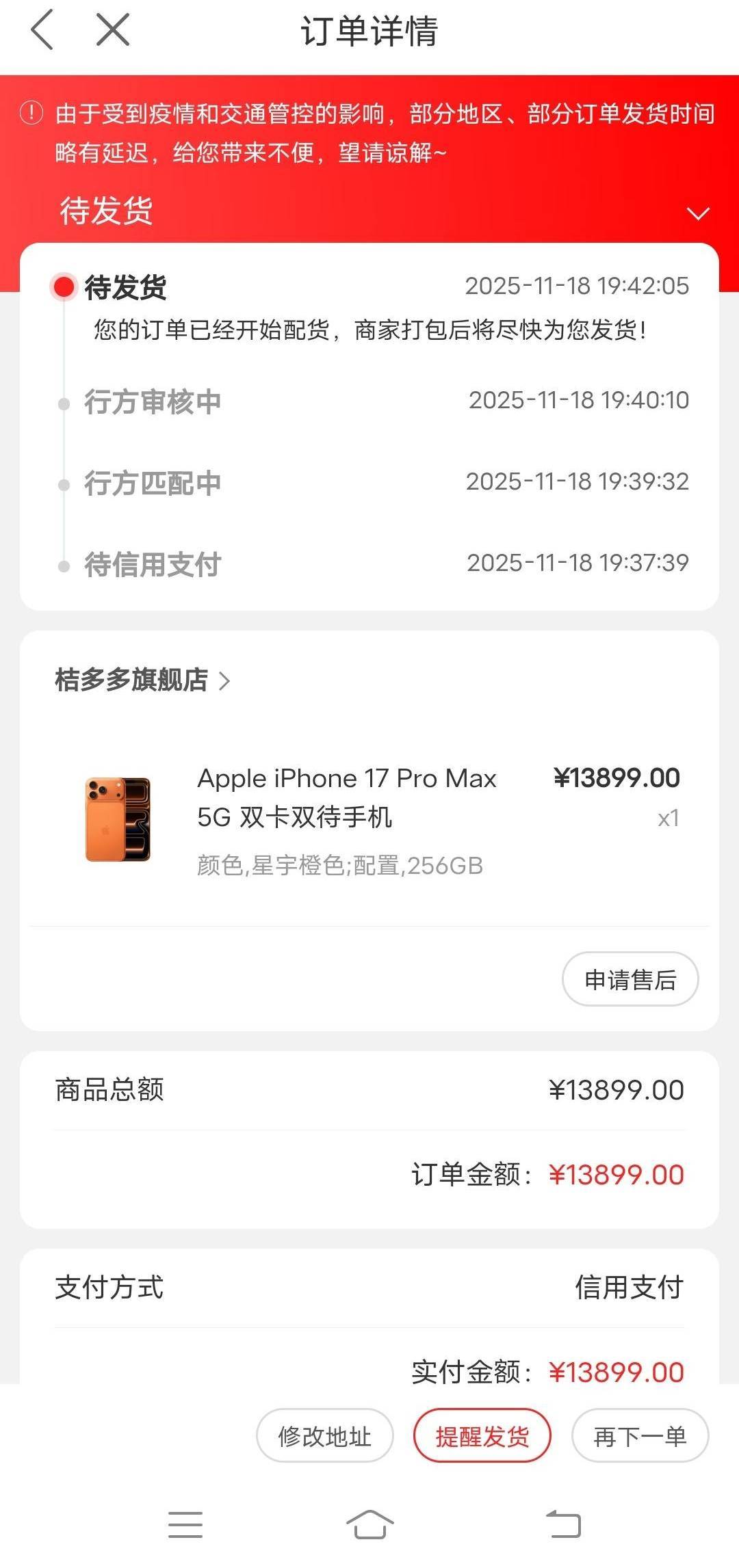Tap 申请售后 to request after-sales service
This screenshot has width=739, height=1568.
click(x=630, y=979)
